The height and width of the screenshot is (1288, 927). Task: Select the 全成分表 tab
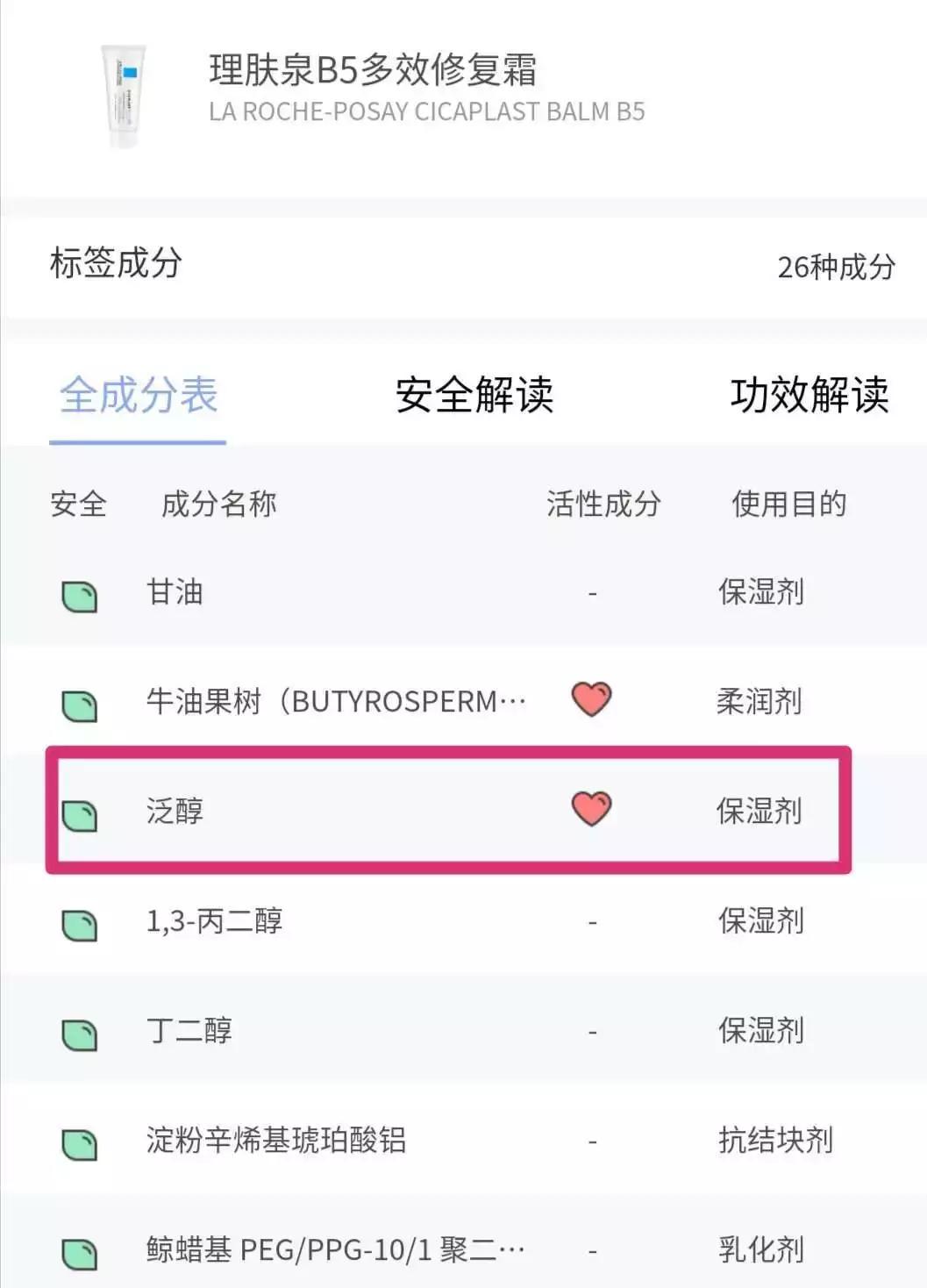139,395
